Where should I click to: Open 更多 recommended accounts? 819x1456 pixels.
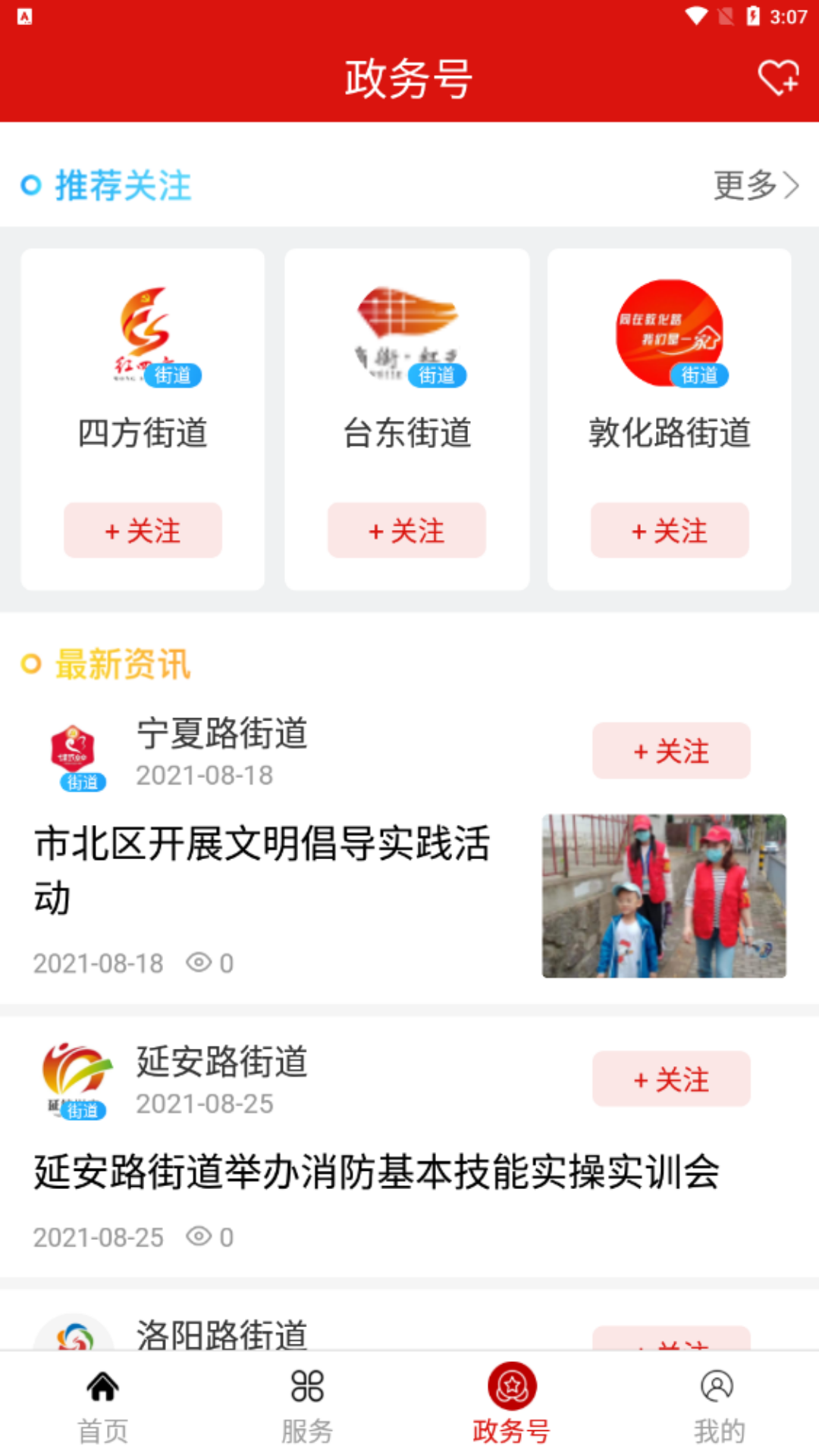coord(756,185)
